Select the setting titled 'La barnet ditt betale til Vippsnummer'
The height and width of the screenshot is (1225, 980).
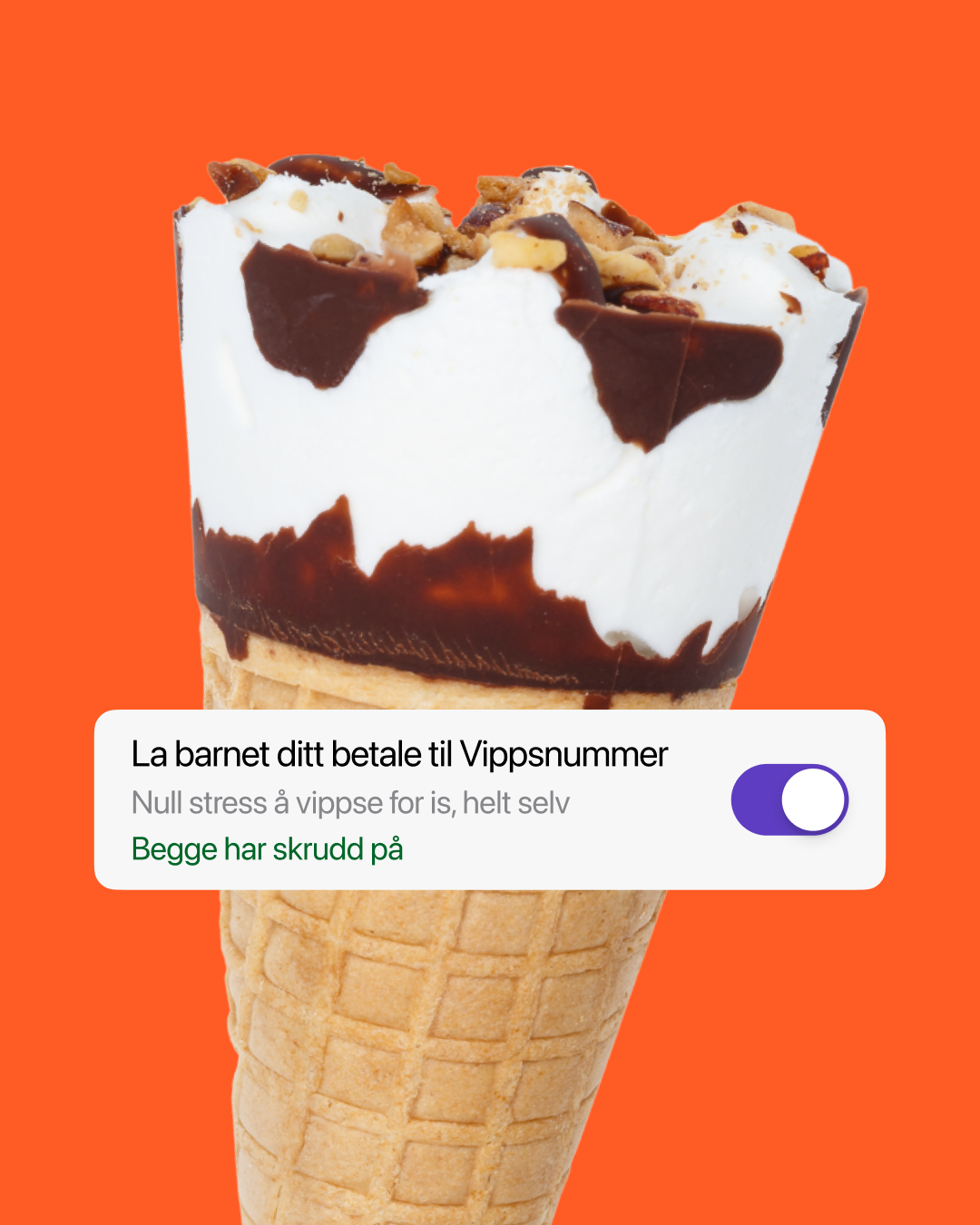399,751
